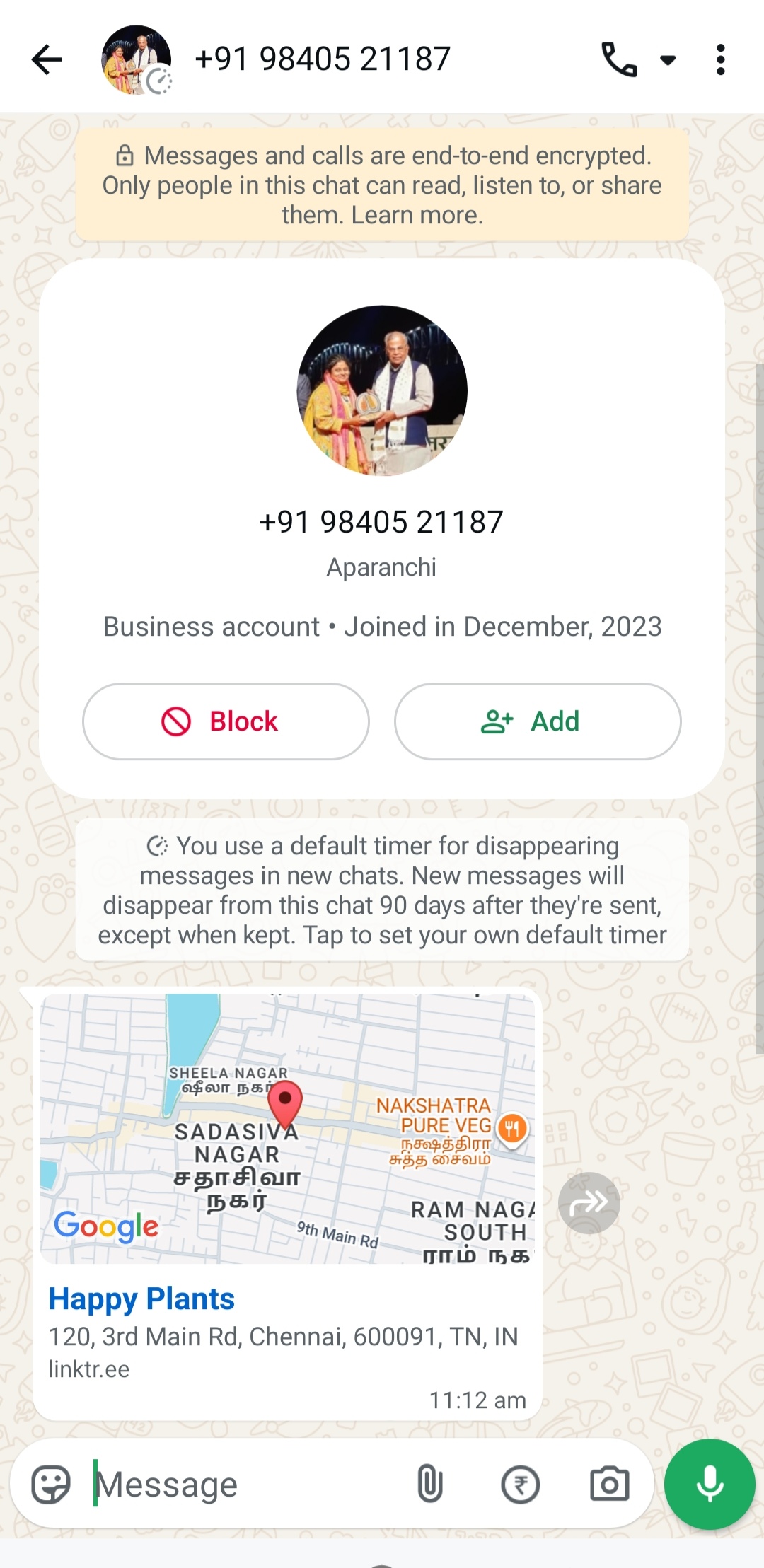The height and width of the screenshot is (1568, 764).
Task: Start a voice call with this number
Action: pyautogui.click(x=618, y=59)
